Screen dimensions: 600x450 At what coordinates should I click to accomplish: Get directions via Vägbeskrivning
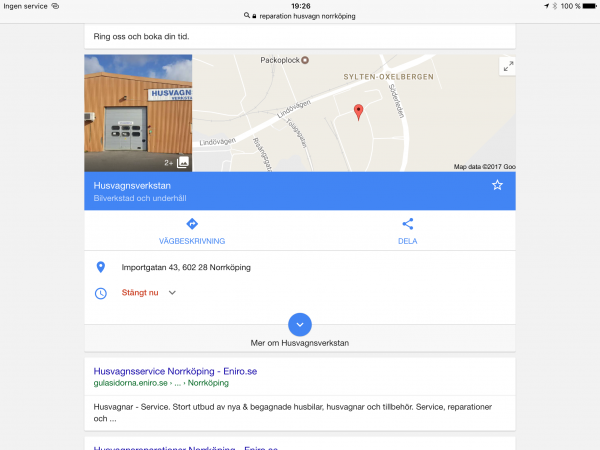click(x=192, y=231)
